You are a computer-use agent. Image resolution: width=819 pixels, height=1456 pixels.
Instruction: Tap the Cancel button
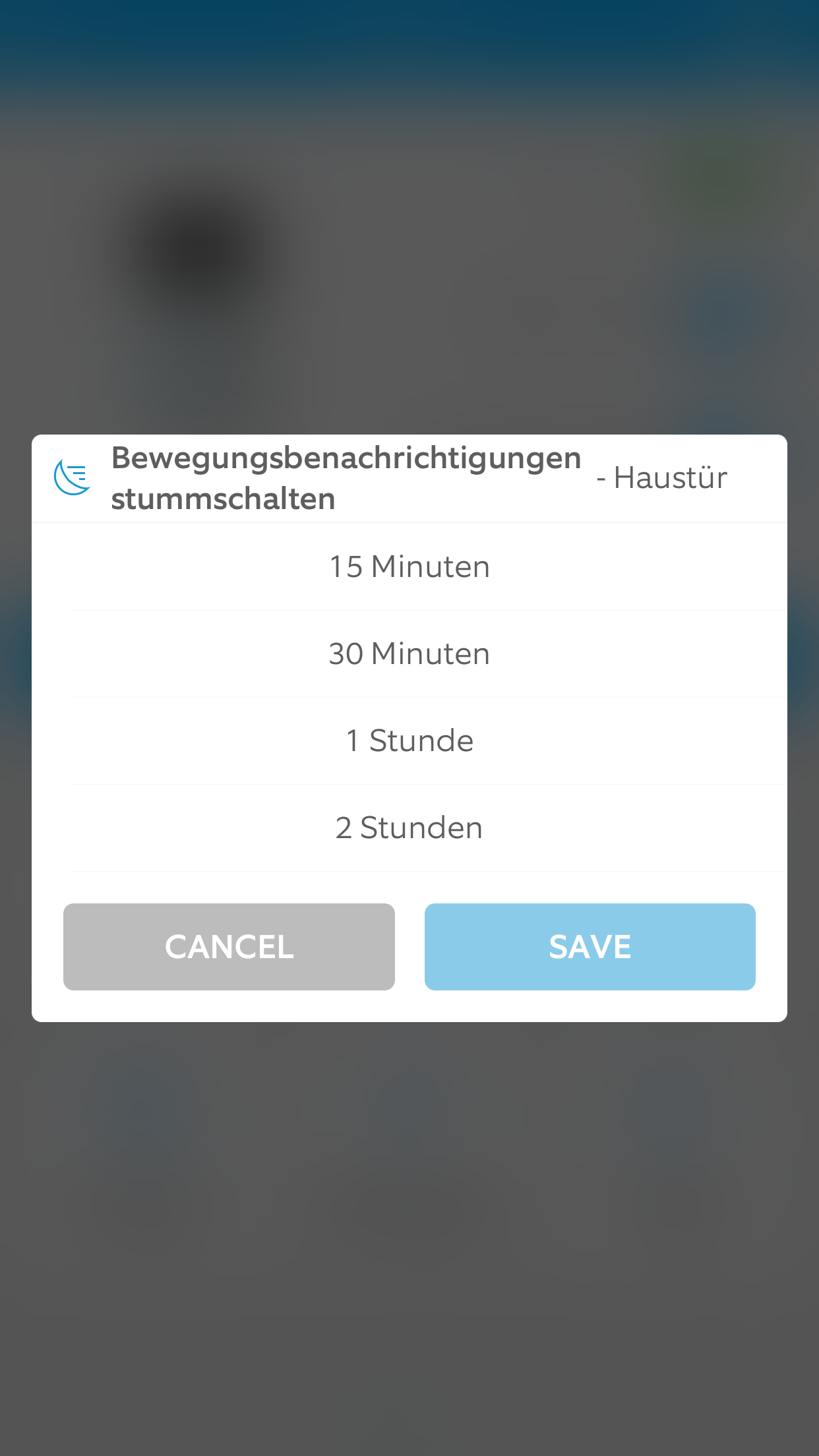229,947
